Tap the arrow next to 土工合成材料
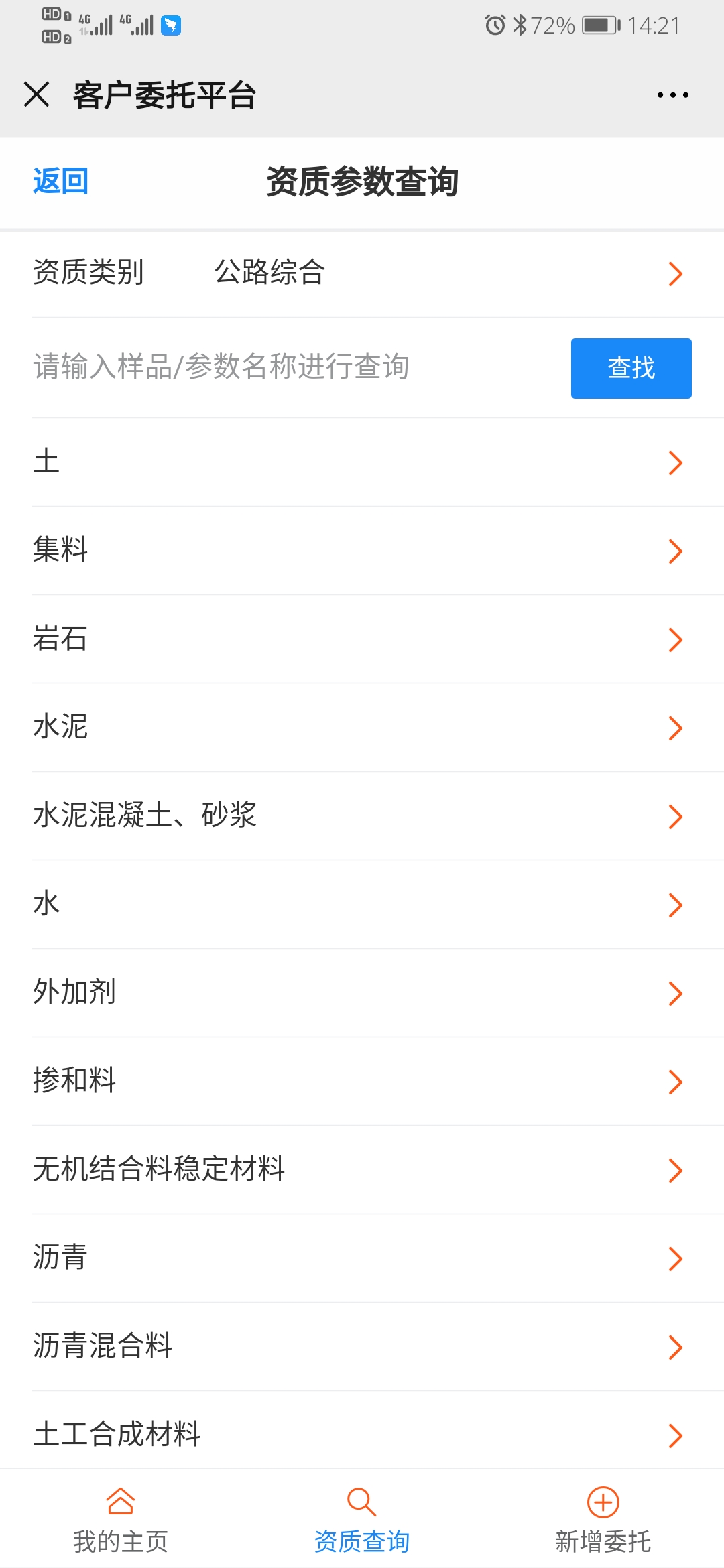This screenshot has width=724, height=1568. pos(675,1436)
